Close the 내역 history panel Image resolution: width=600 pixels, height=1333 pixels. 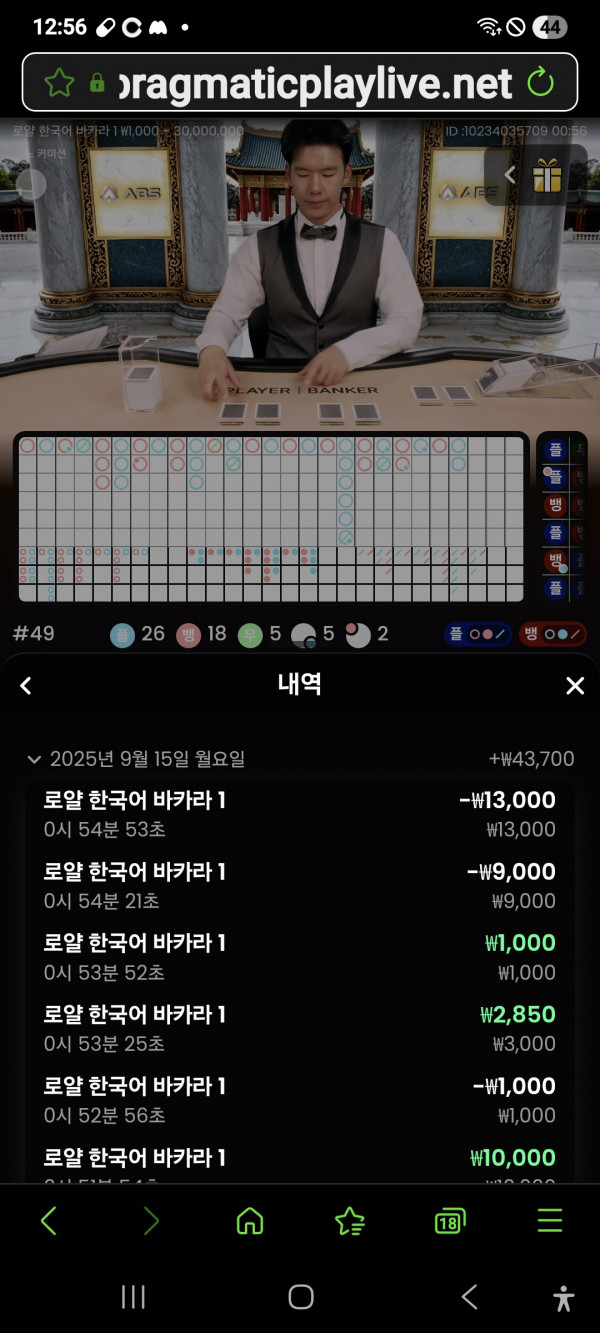[x=574, y=686]
